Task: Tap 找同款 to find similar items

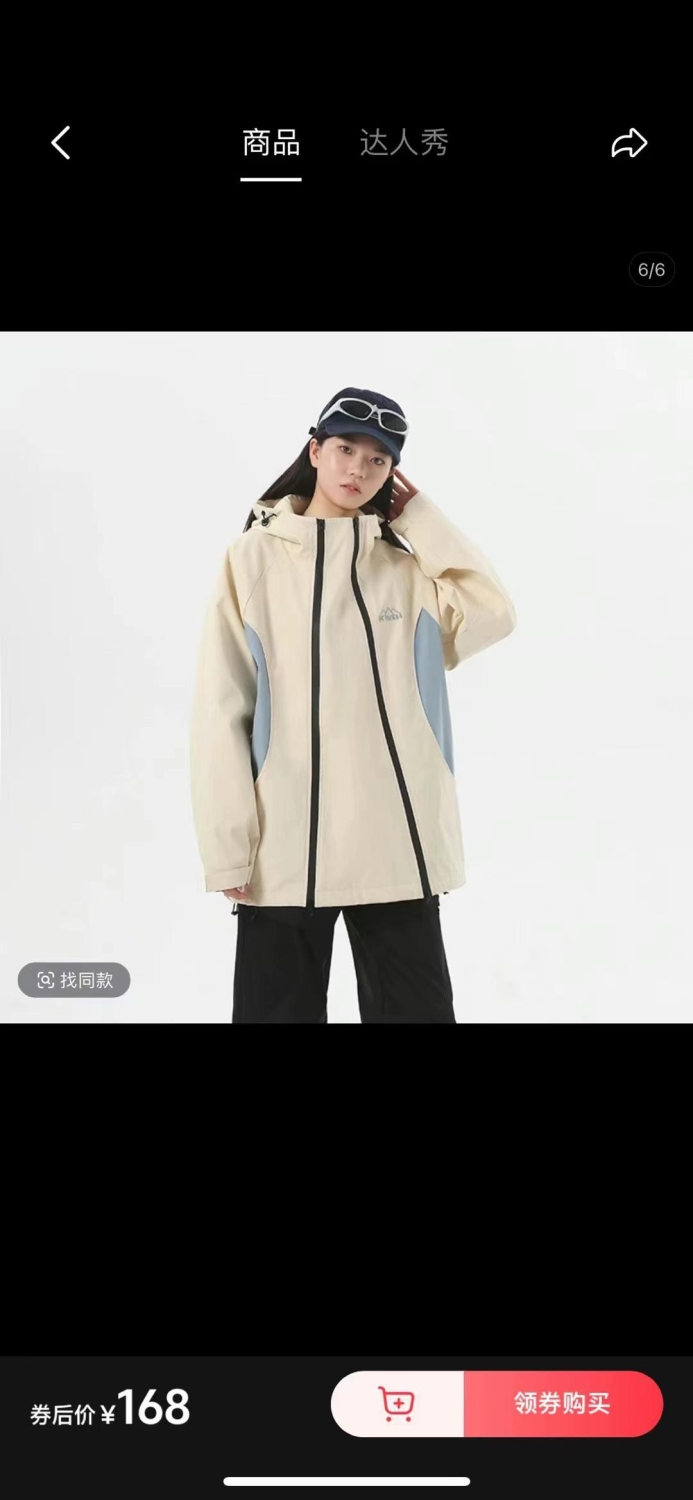Action: [74, 980]
